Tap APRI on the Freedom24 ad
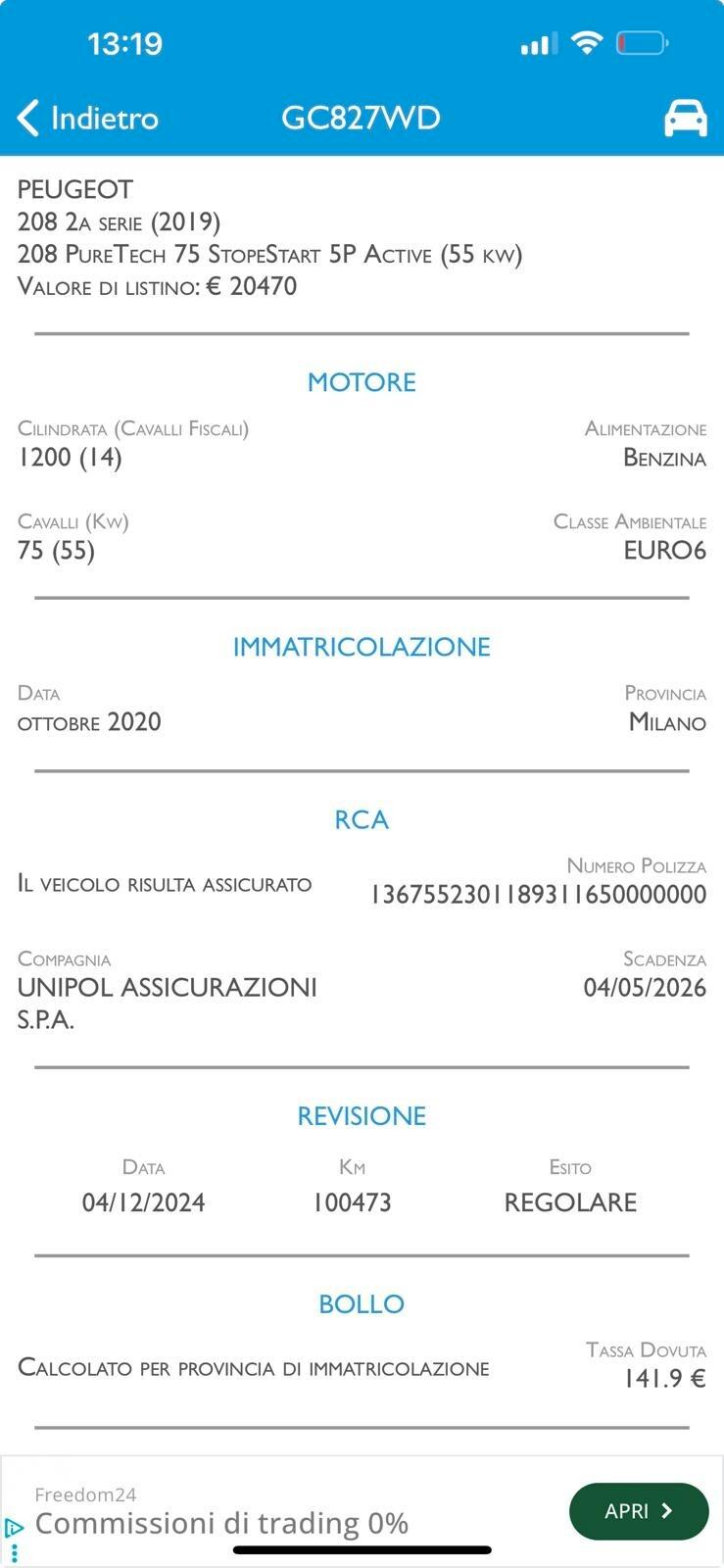 point(638,1511)
